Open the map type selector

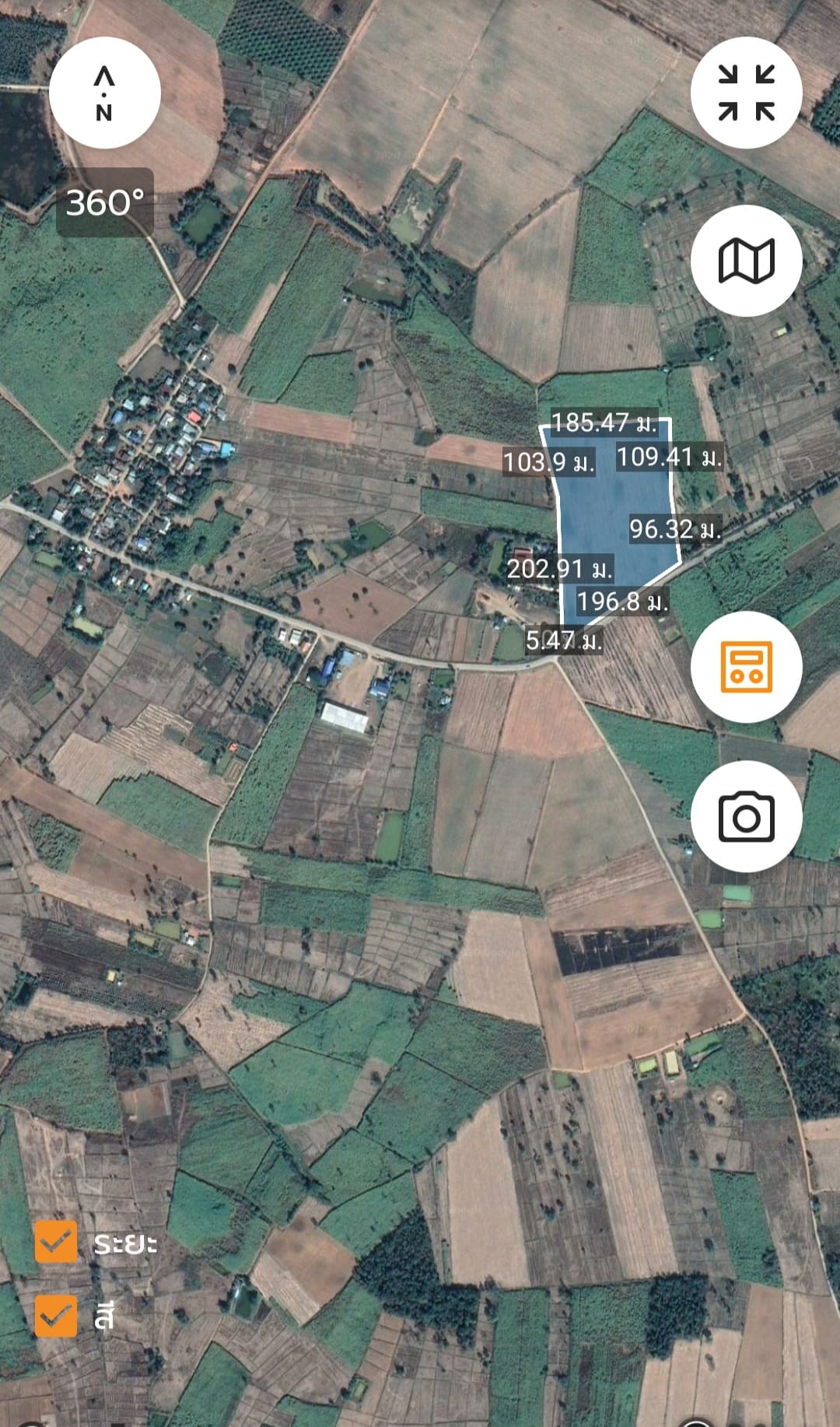tap(746, 261)
